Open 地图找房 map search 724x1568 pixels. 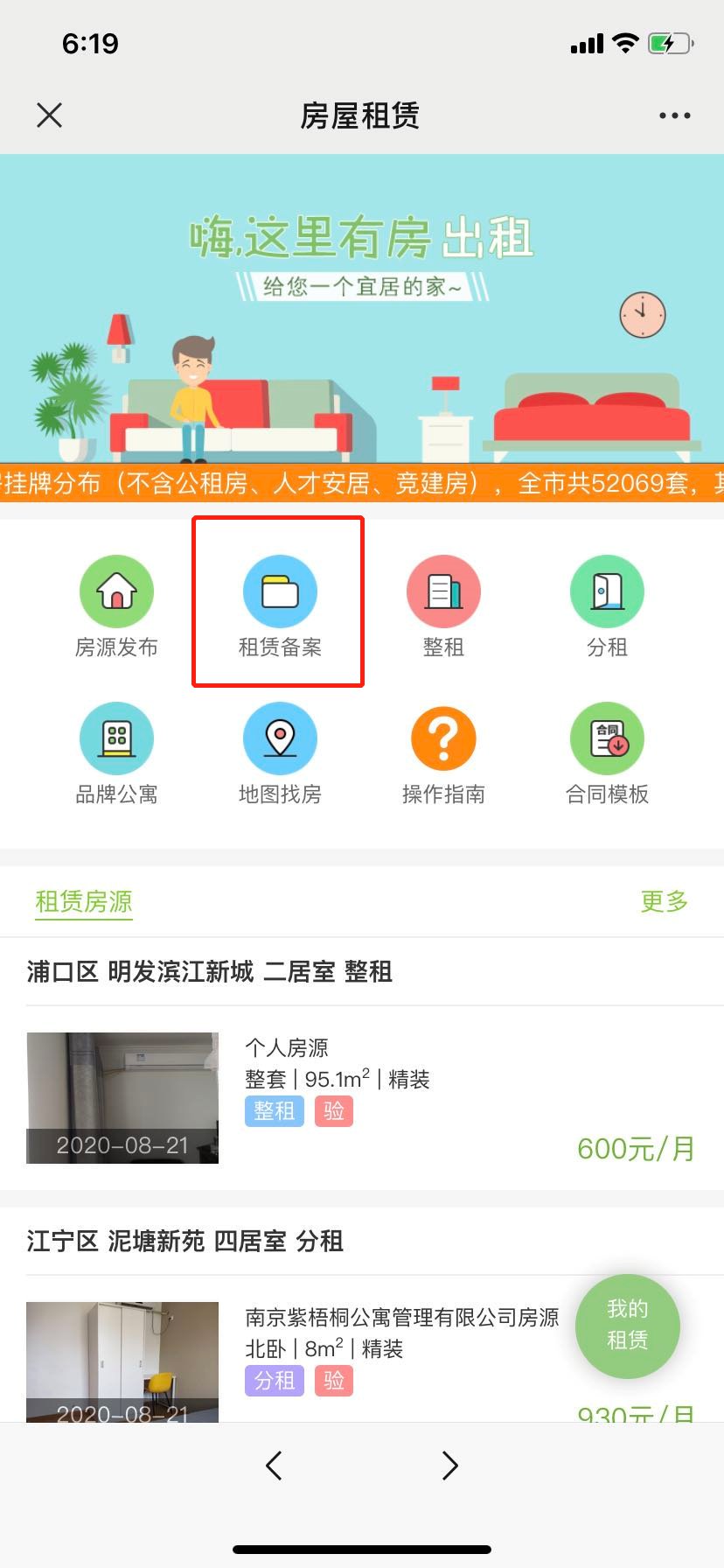click(280, 753)
